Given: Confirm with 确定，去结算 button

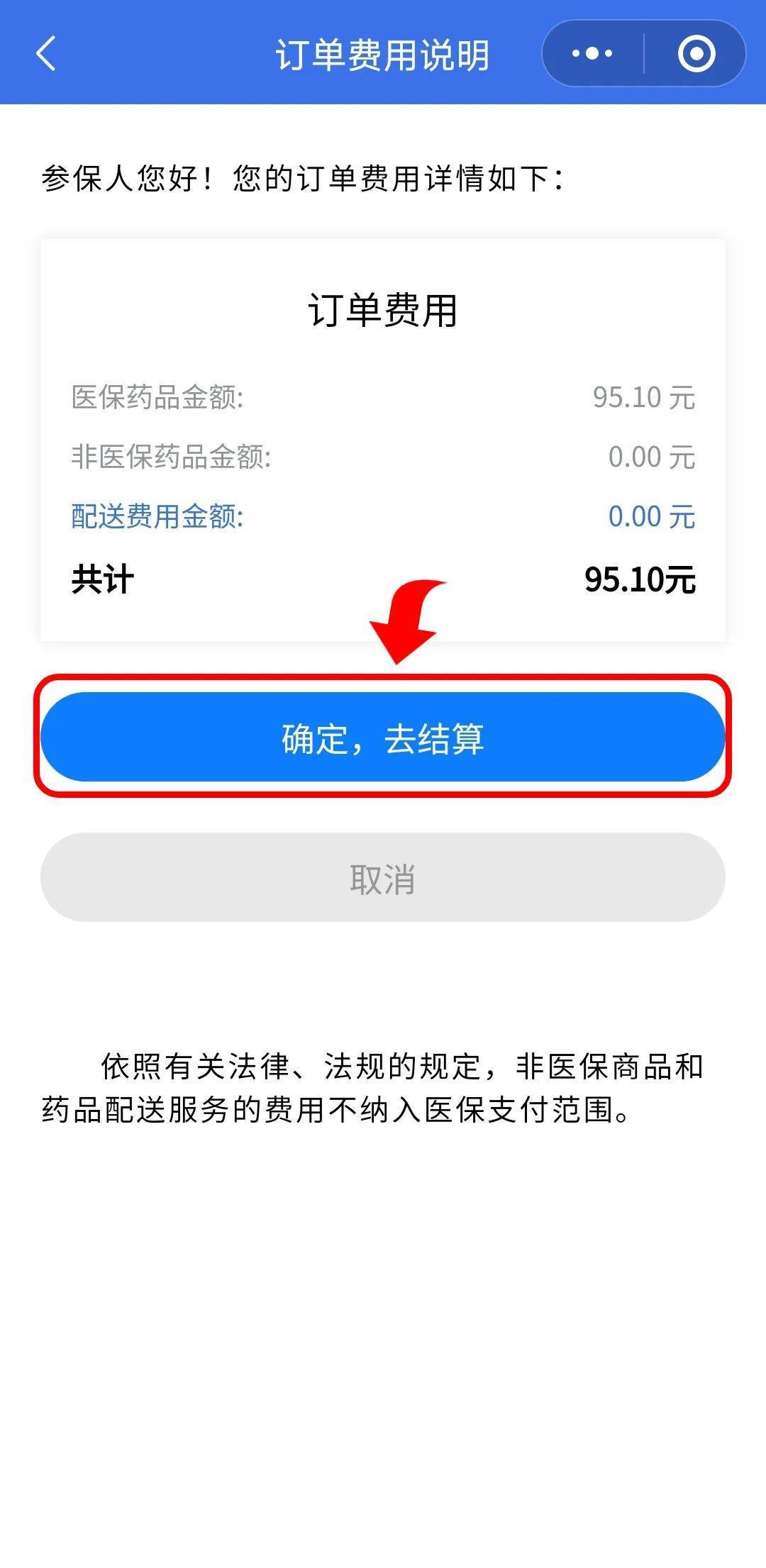Looking at the screenshot, I should [x=383, y=738].
